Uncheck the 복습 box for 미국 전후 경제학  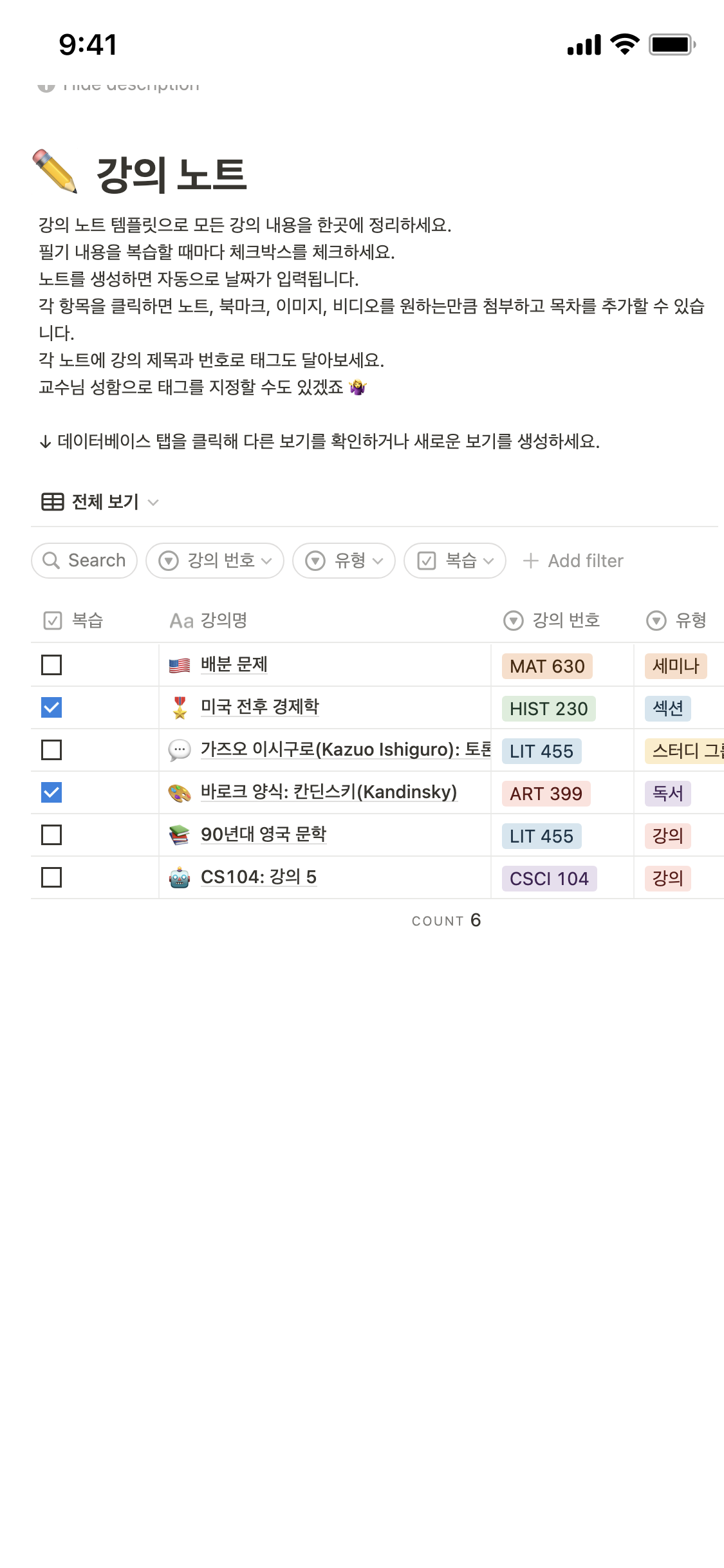pos(51,707)
